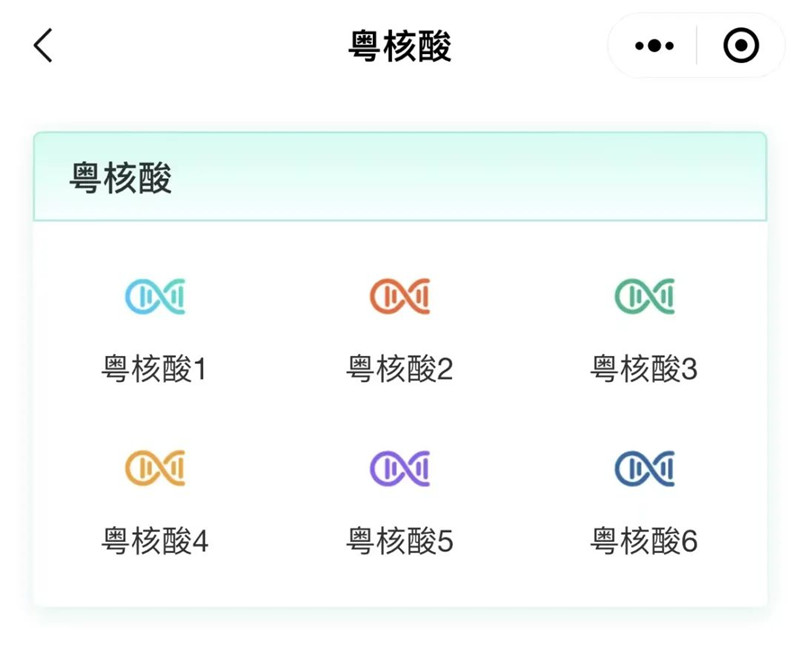Enter 粤核酸6 service

644,500
